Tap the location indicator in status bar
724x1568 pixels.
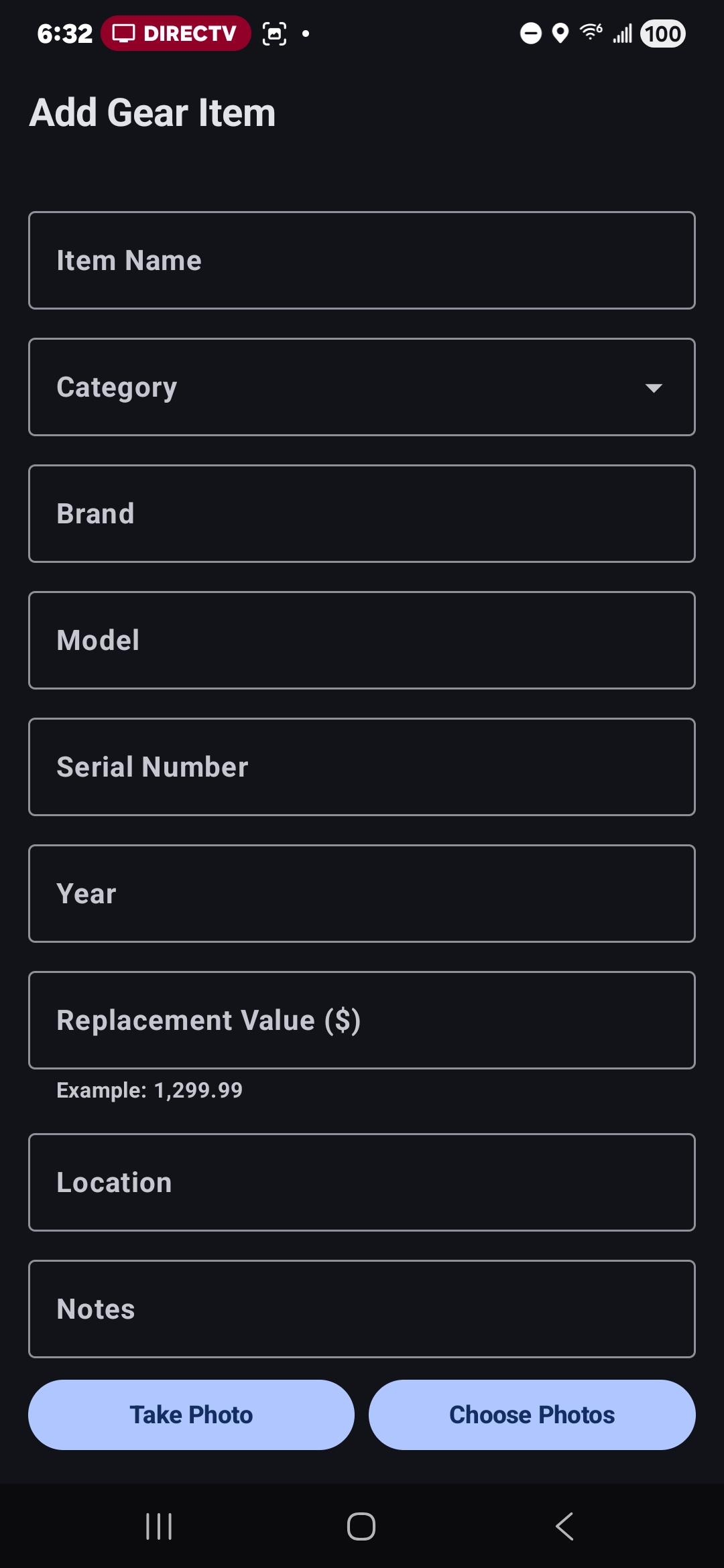pos(558,33)
